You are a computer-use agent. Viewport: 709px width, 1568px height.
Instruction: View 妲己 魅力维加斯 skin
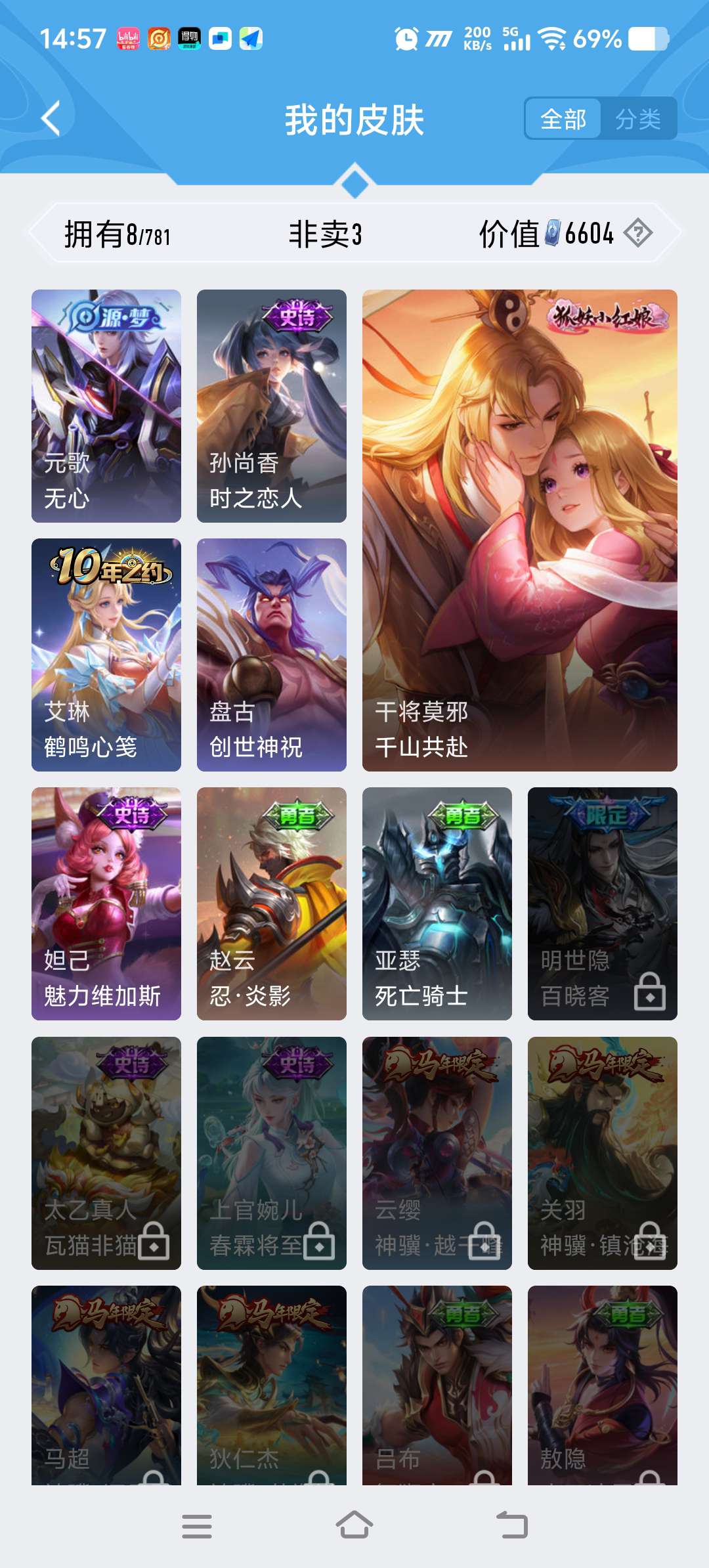coord(106,904)
